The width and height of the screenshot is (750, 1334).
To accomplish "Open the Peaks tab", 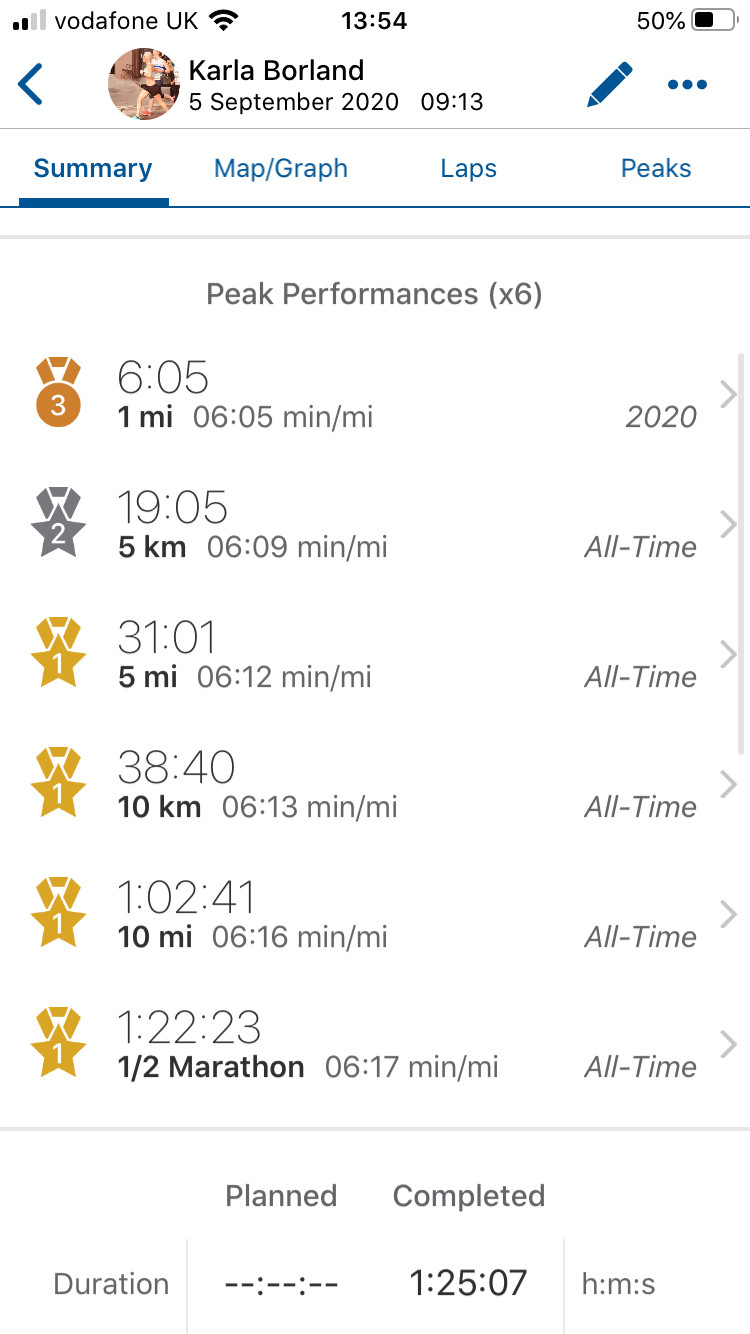I will (x=656, y=168).
